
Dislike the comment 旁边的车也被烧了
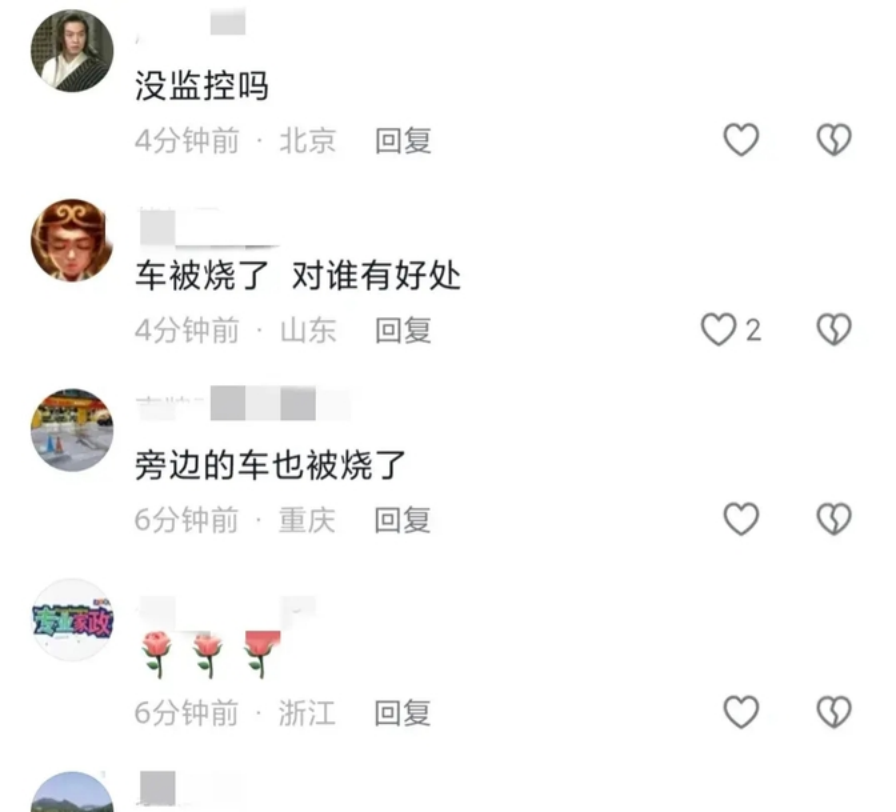click(834, 519)
